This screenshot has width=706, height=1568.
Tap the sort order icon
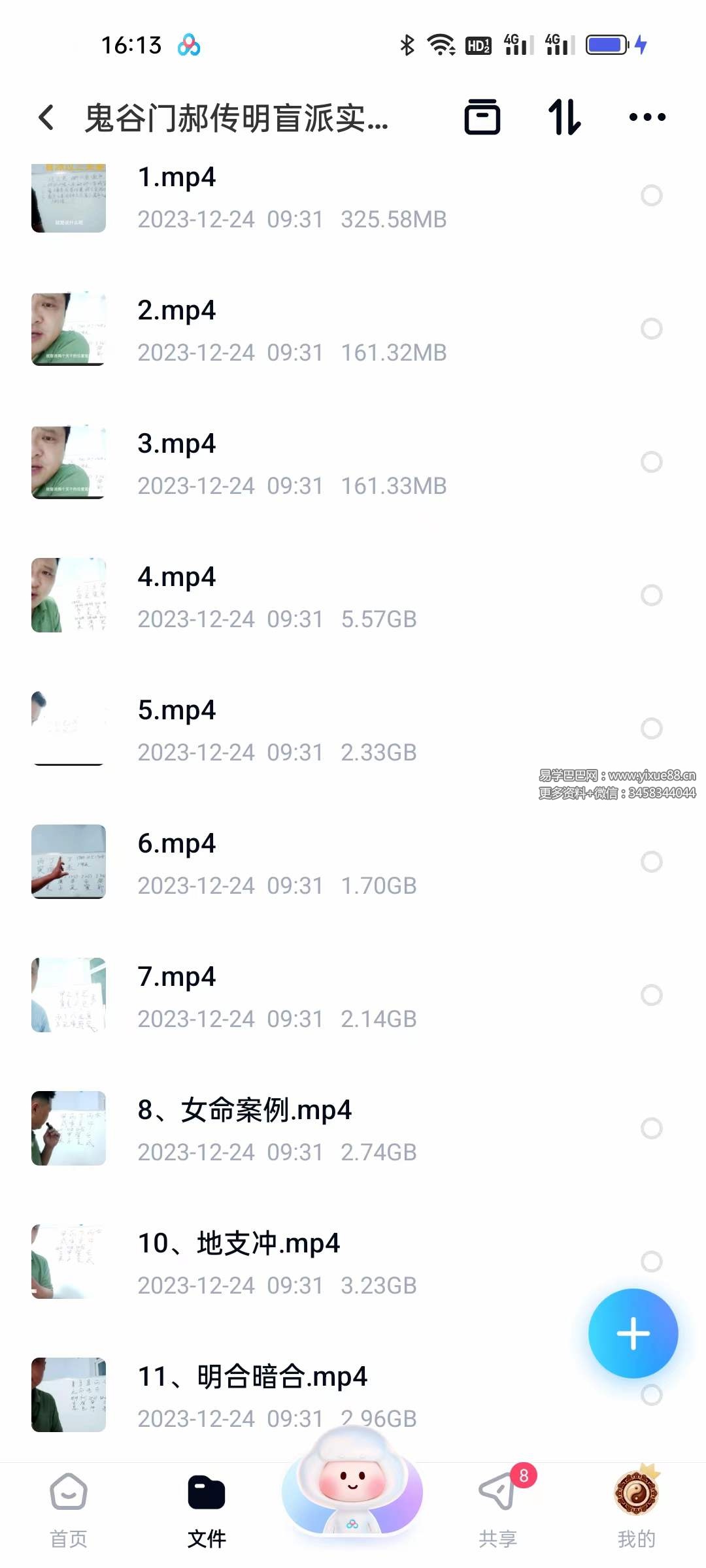pos(564,118)
